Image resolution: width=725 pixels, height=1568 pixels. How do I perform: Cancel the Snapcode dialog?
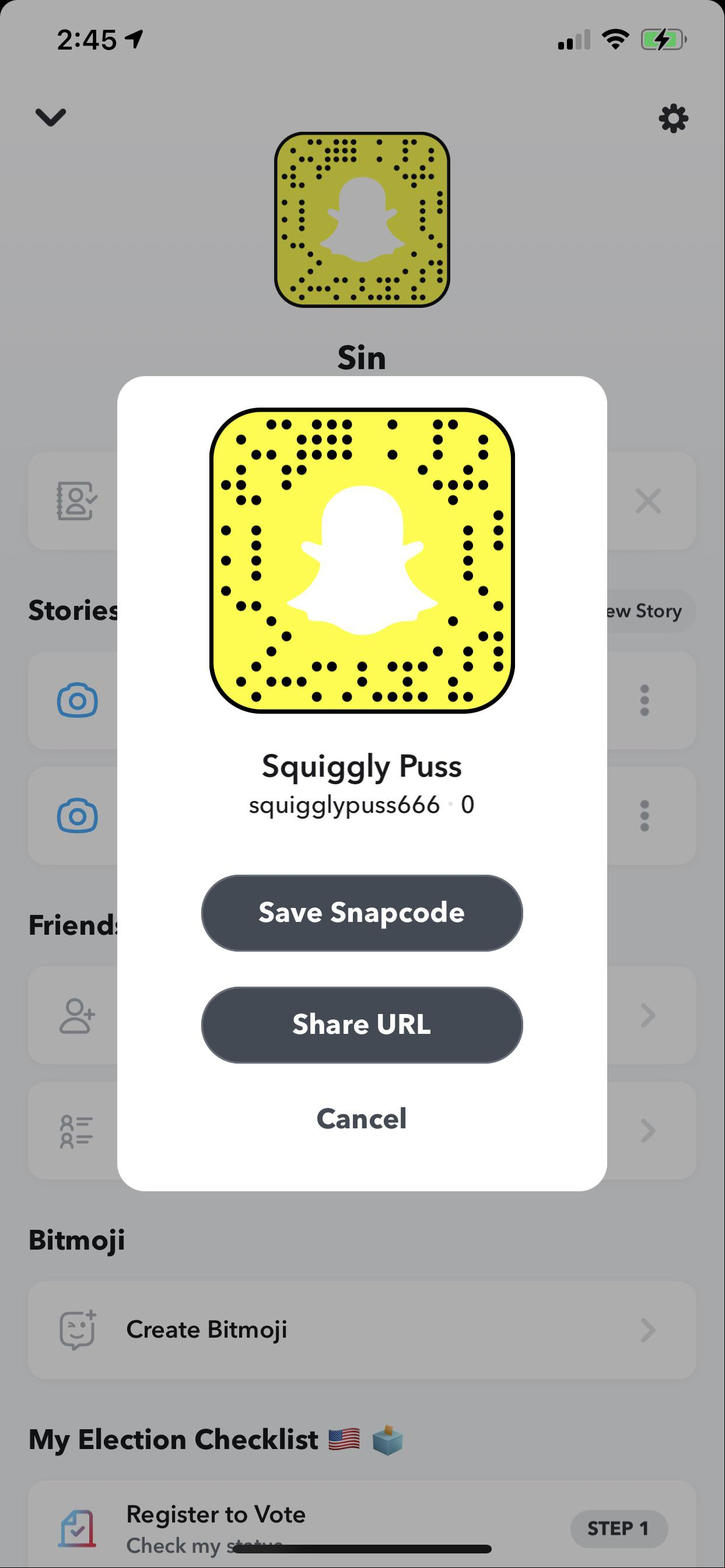point(362,1118)
